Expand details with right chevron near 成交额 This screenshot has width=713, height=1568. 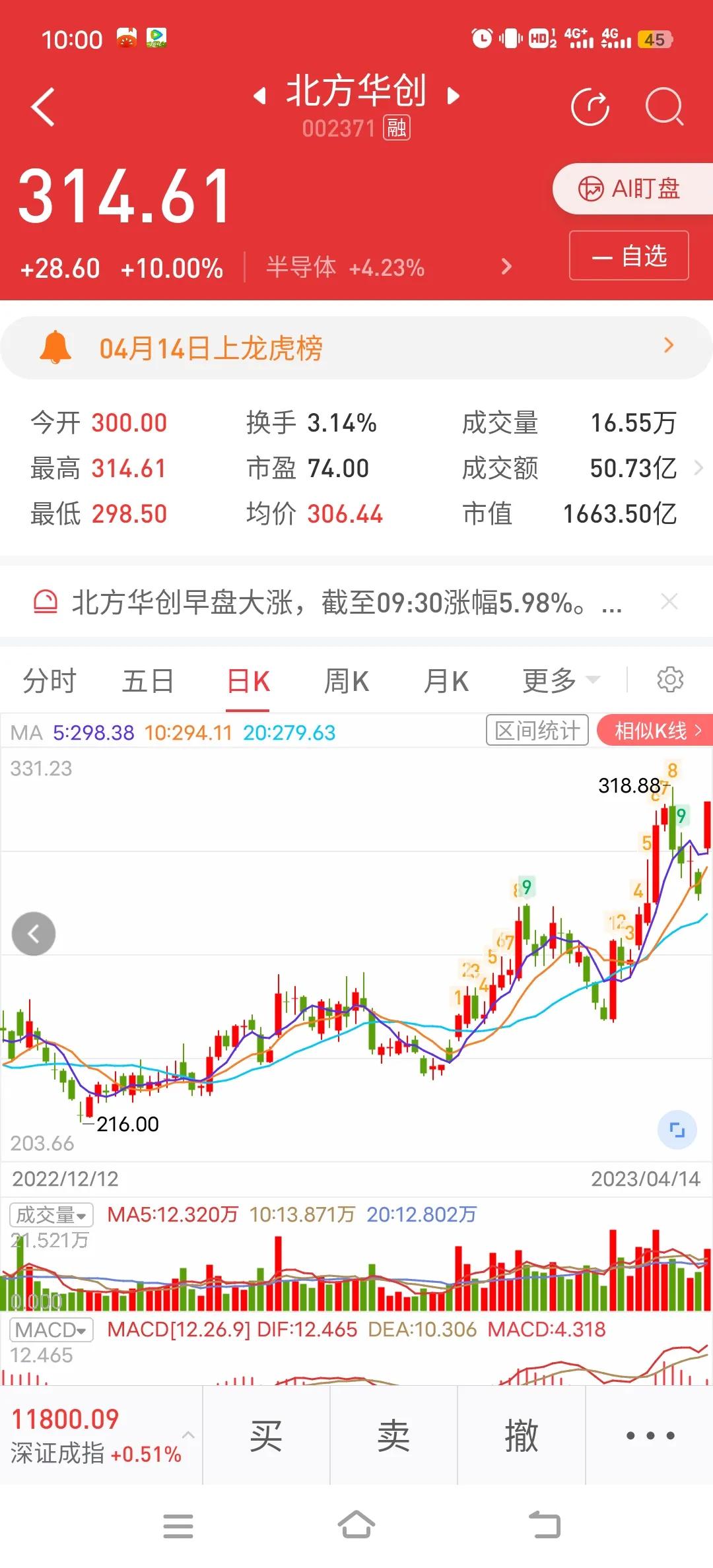698,469
